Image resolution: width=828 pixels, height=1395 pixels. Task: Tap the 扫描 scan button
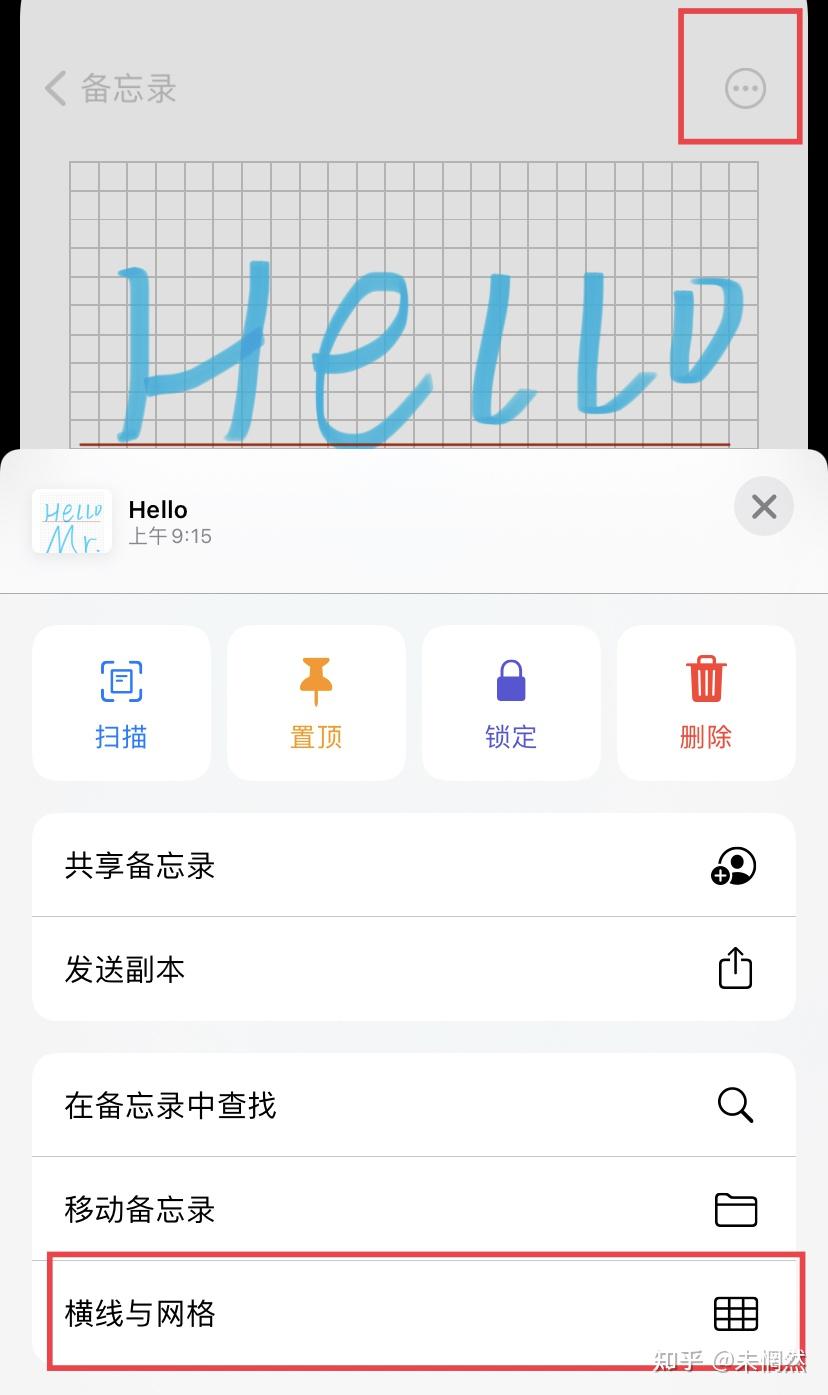(121, 703)
